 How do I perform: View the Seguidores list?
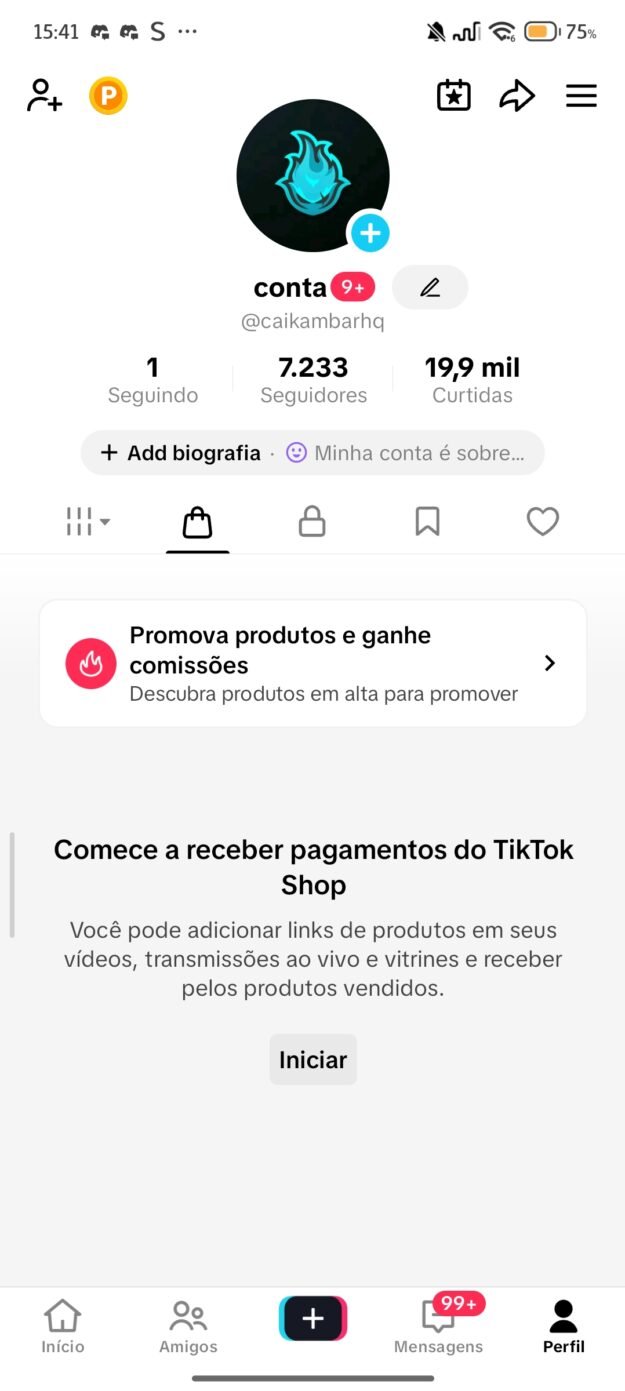[x=313, y=381]
